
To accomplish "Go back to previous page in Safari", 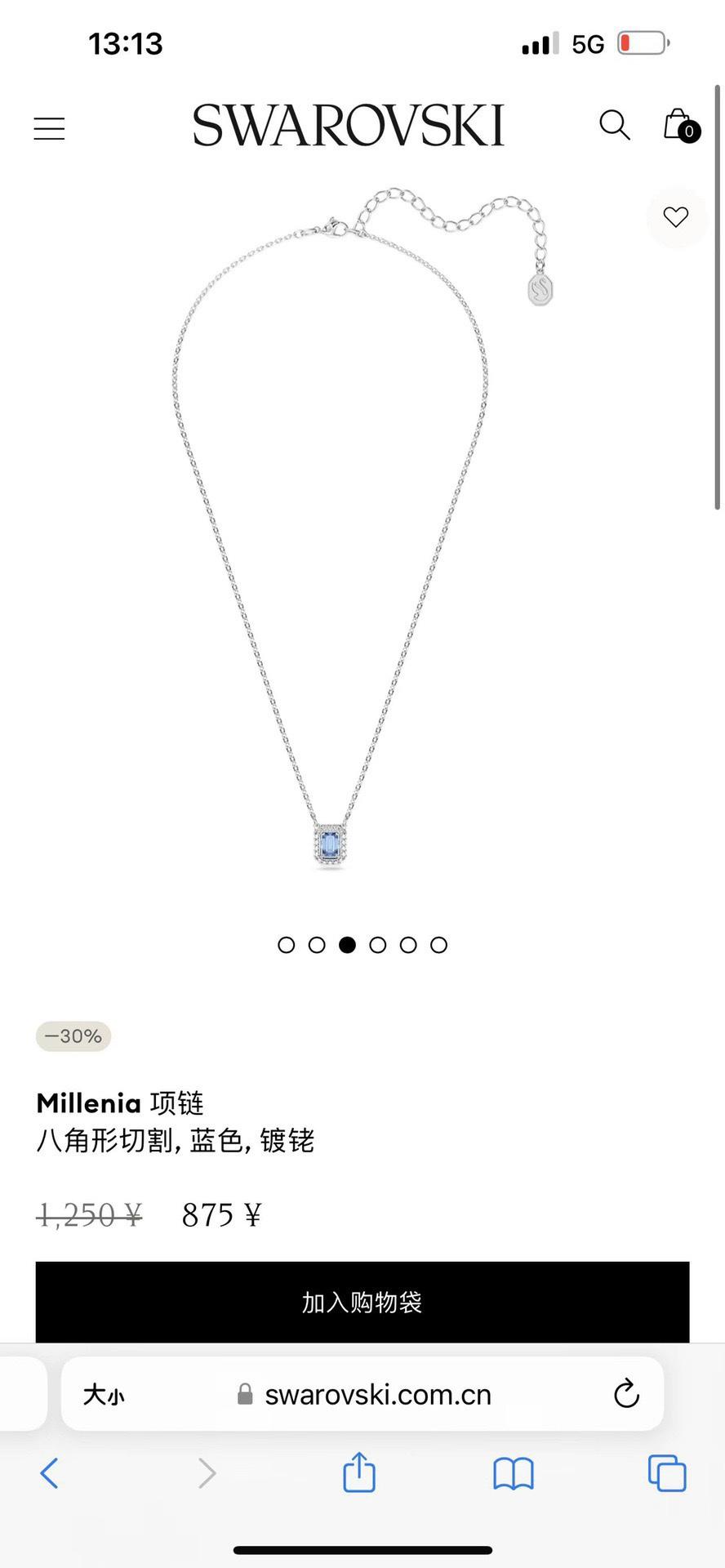I will (x=49, y=1473).
